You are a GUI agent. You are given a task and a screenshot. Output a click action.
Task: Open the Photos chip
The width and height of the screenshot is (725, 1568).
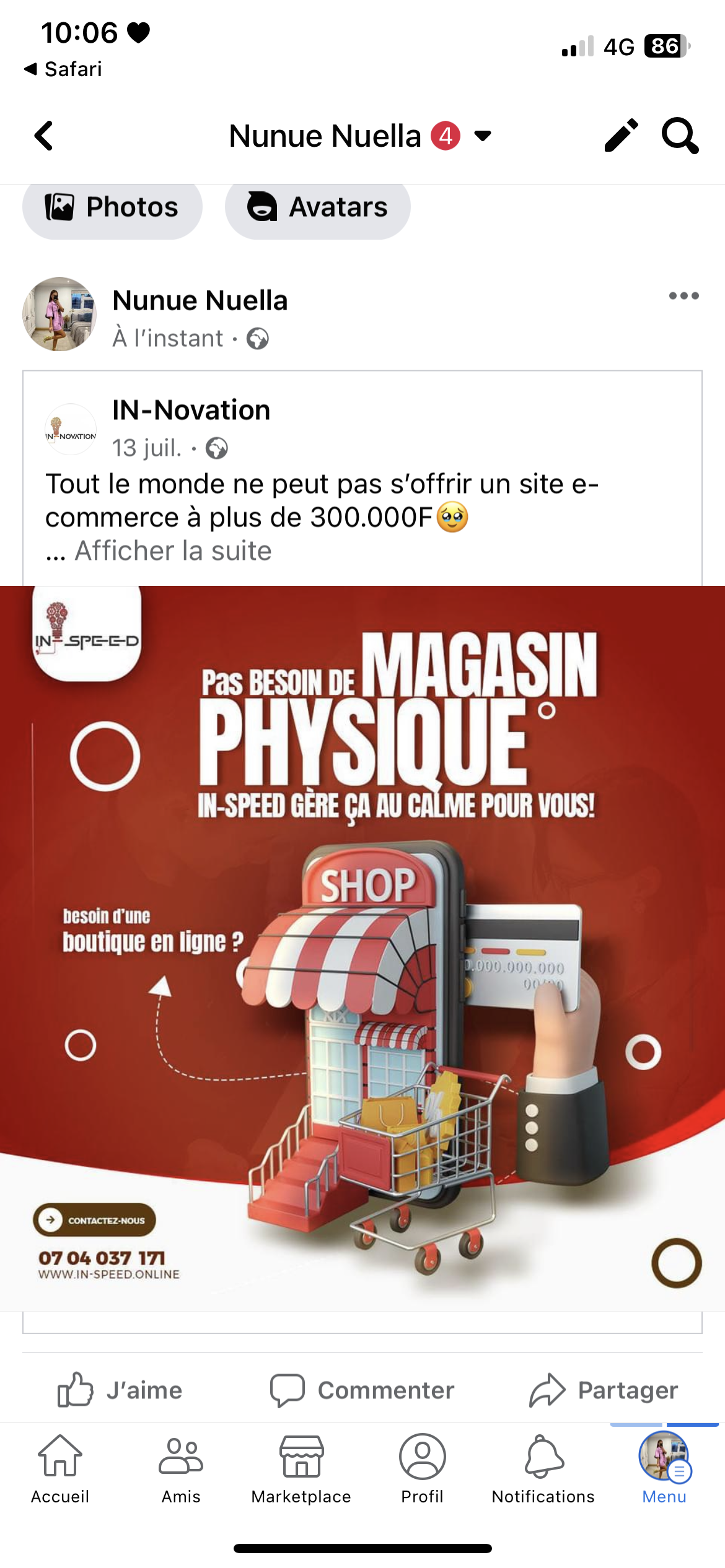coord(112,207)
